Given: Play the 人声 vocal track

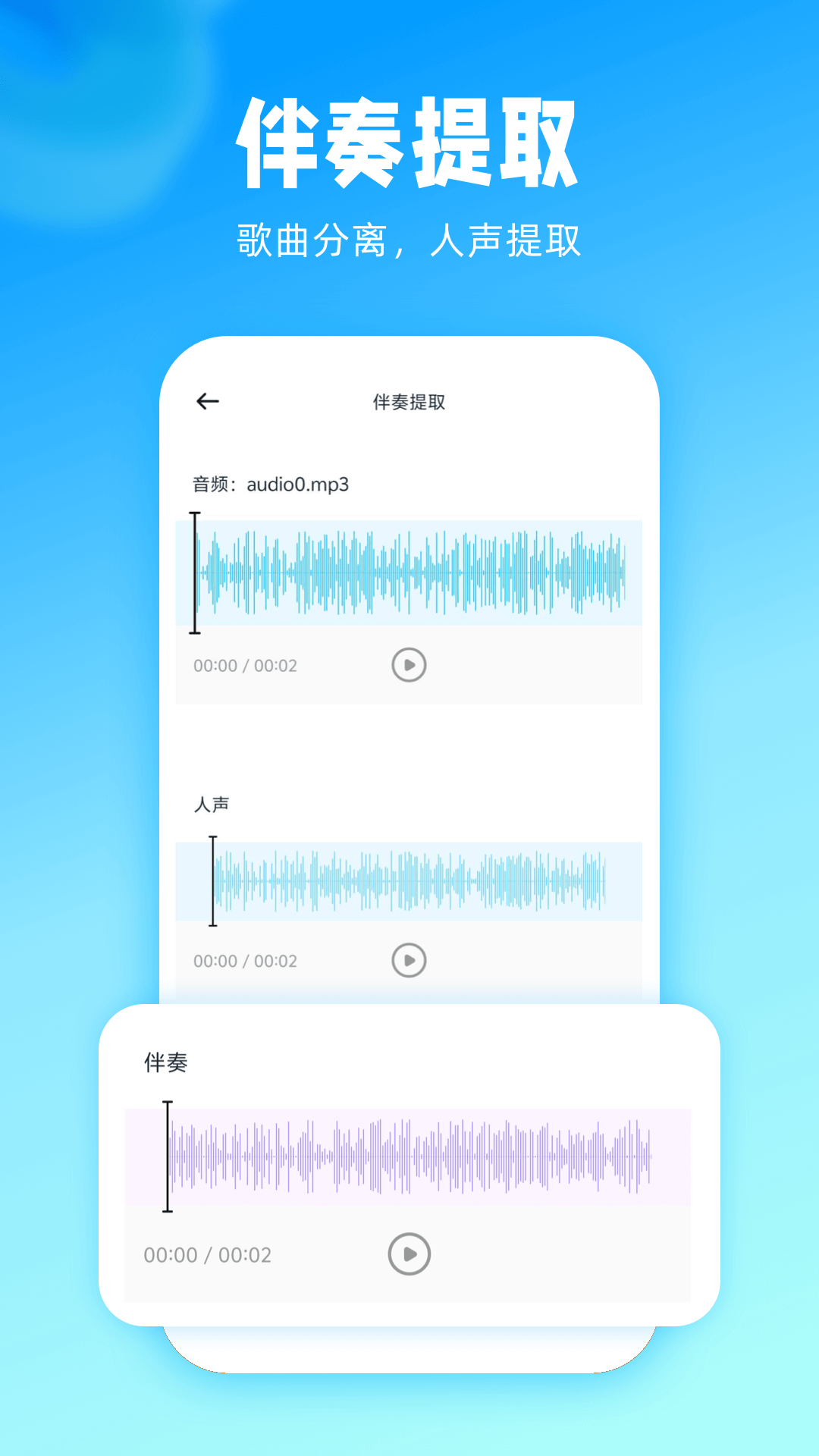Looking at the screenshot, I should point(408,960).
